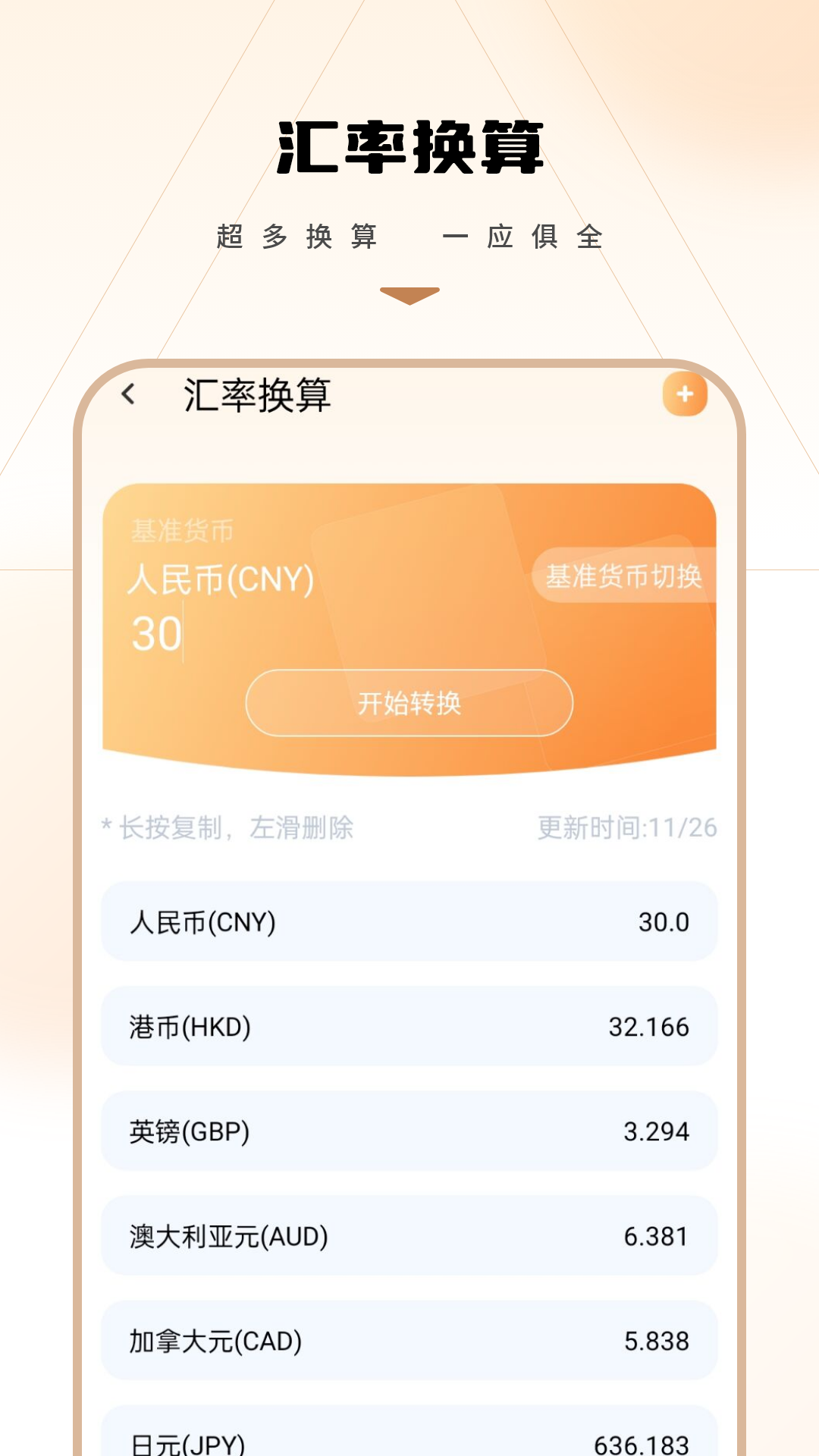This screenshot has height=1456, width=819.
Task: Tap the 人民币(CNY) result row
Action: point(409,921)
